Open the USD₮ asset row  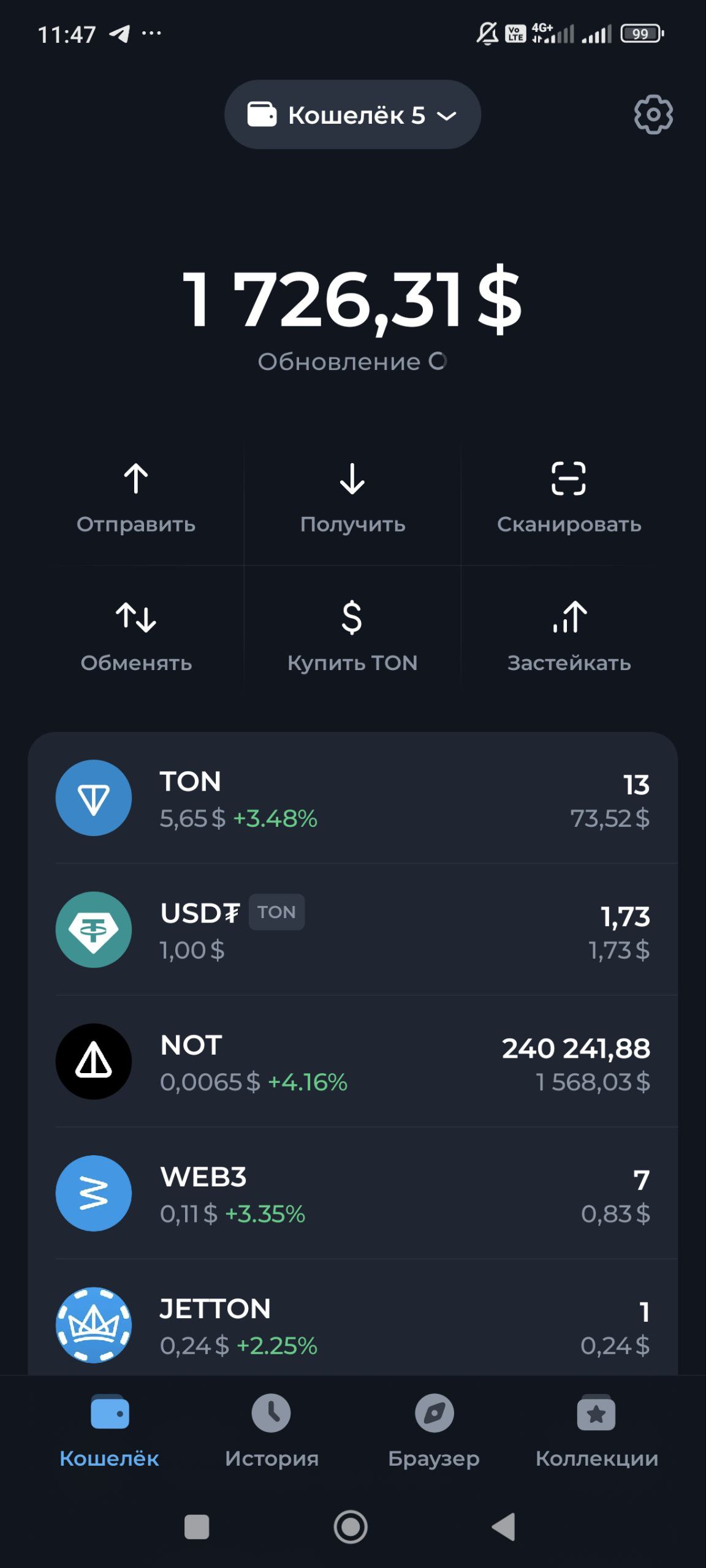(x=352, y=930)
